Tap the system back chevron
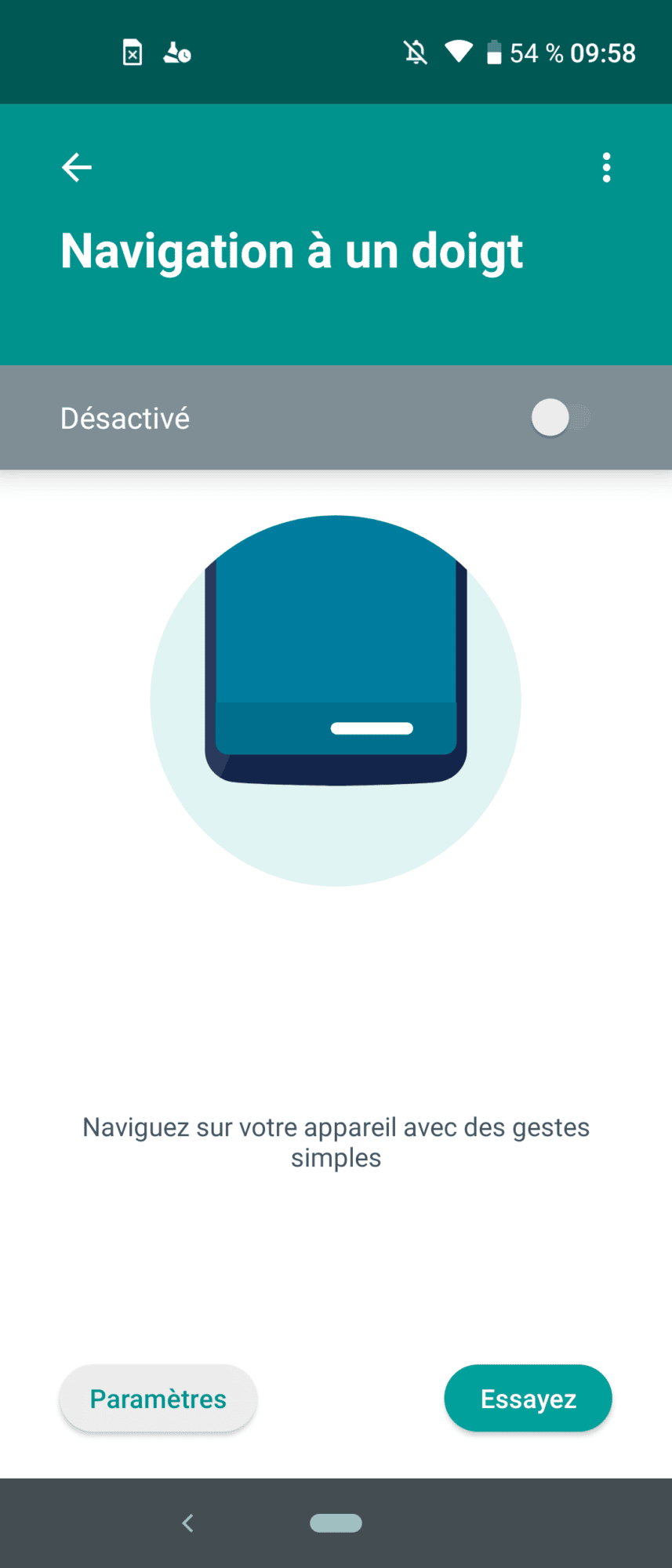Image resolution: width=672 pixels, height=1568 pixels. click(x=187, y=1523)
